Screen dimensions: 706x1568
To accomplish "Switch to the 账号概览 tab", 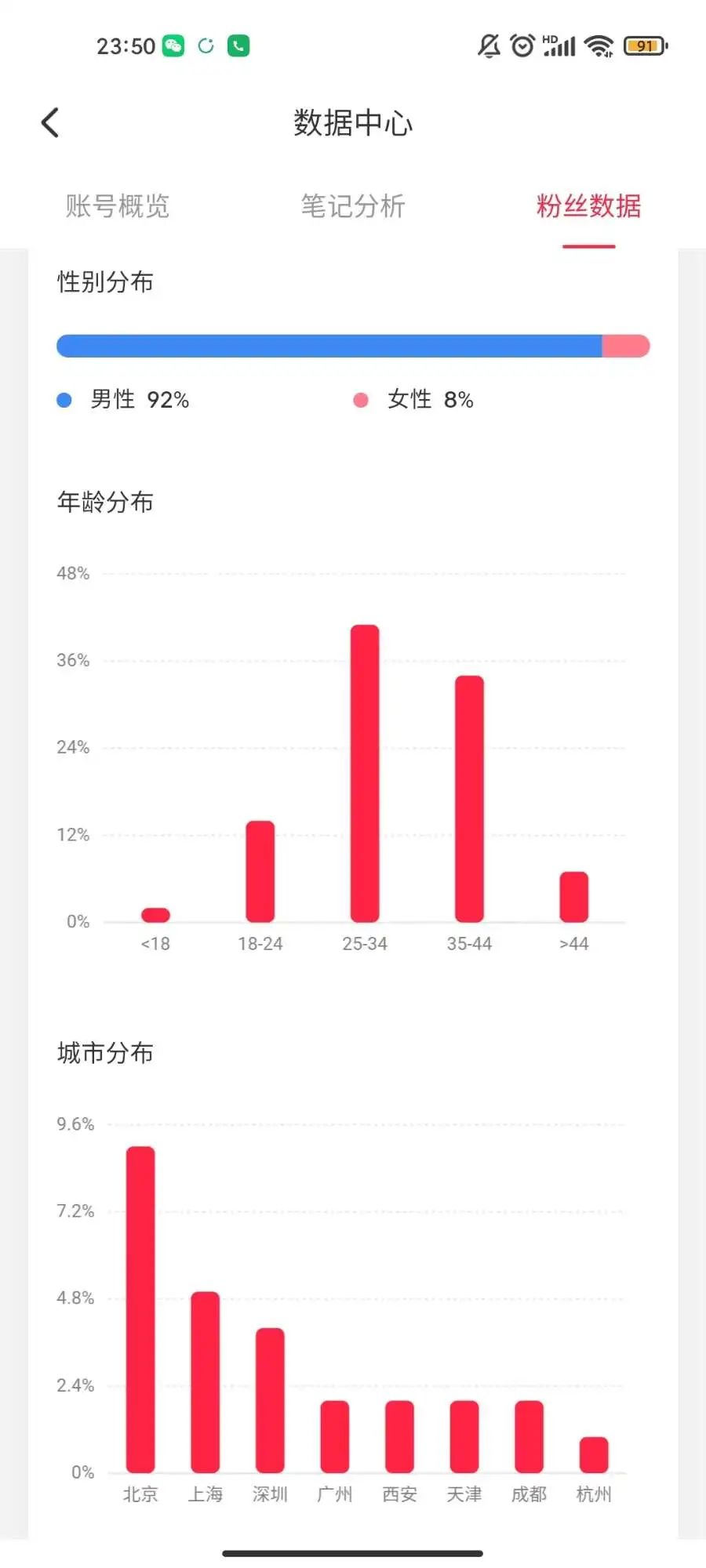I will [x=118, y=206].
